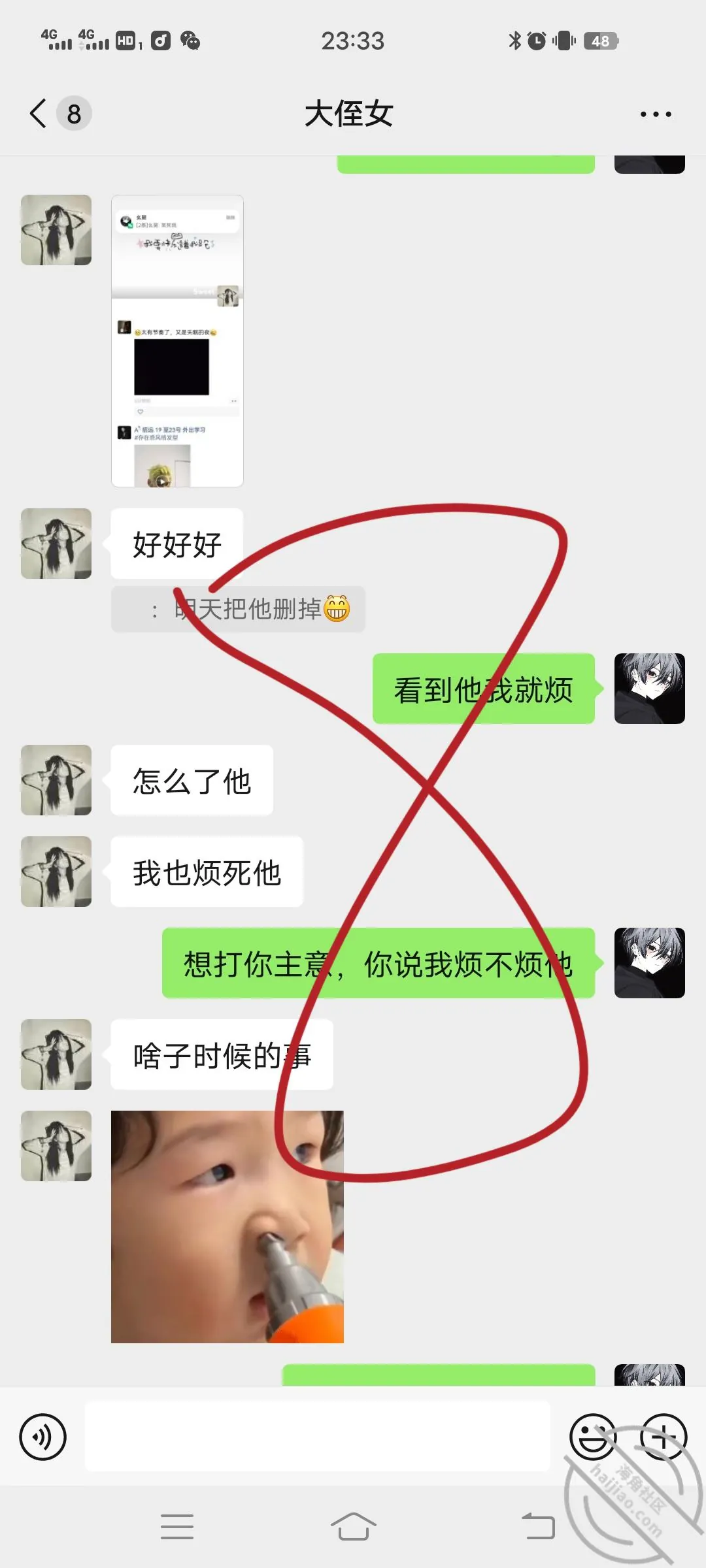
Task: Open the recent apps menu button
Action: 177,1527
